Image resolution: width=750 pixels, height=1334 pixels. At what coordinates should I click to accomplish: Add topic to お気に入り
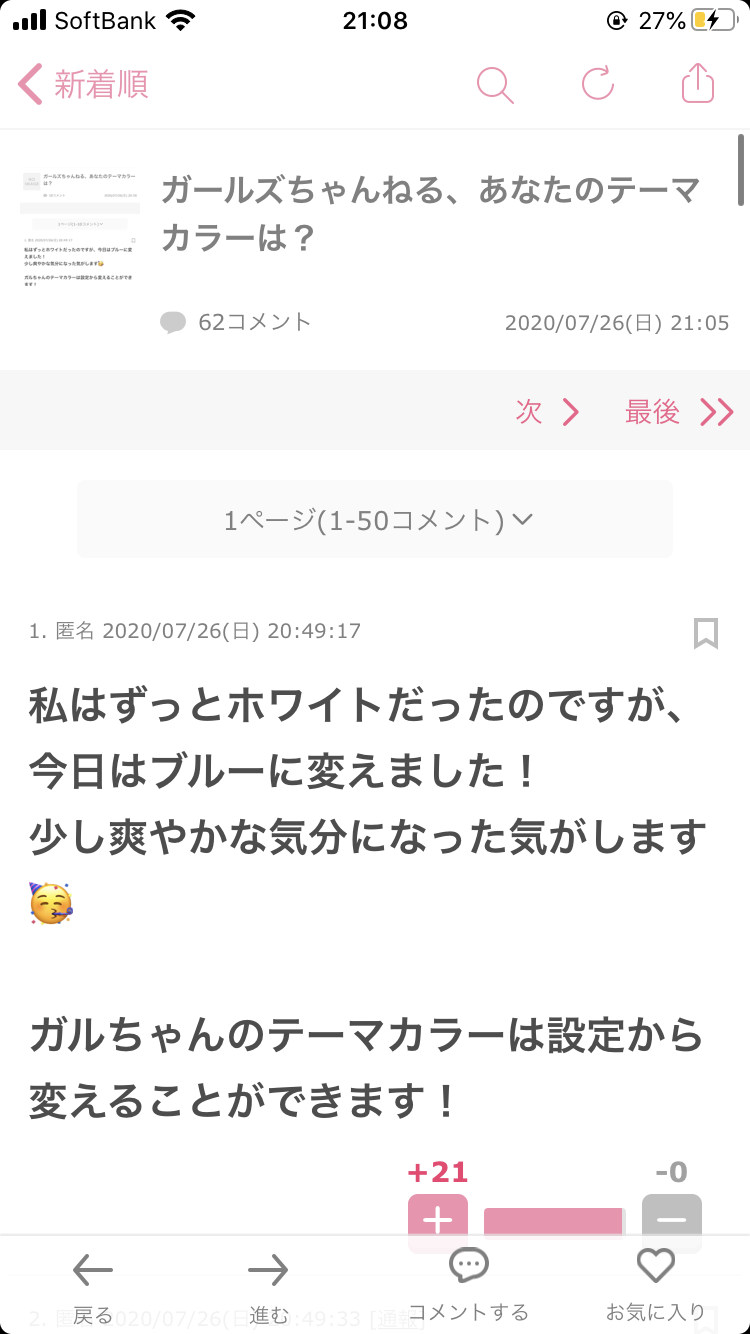point(655,1285)
